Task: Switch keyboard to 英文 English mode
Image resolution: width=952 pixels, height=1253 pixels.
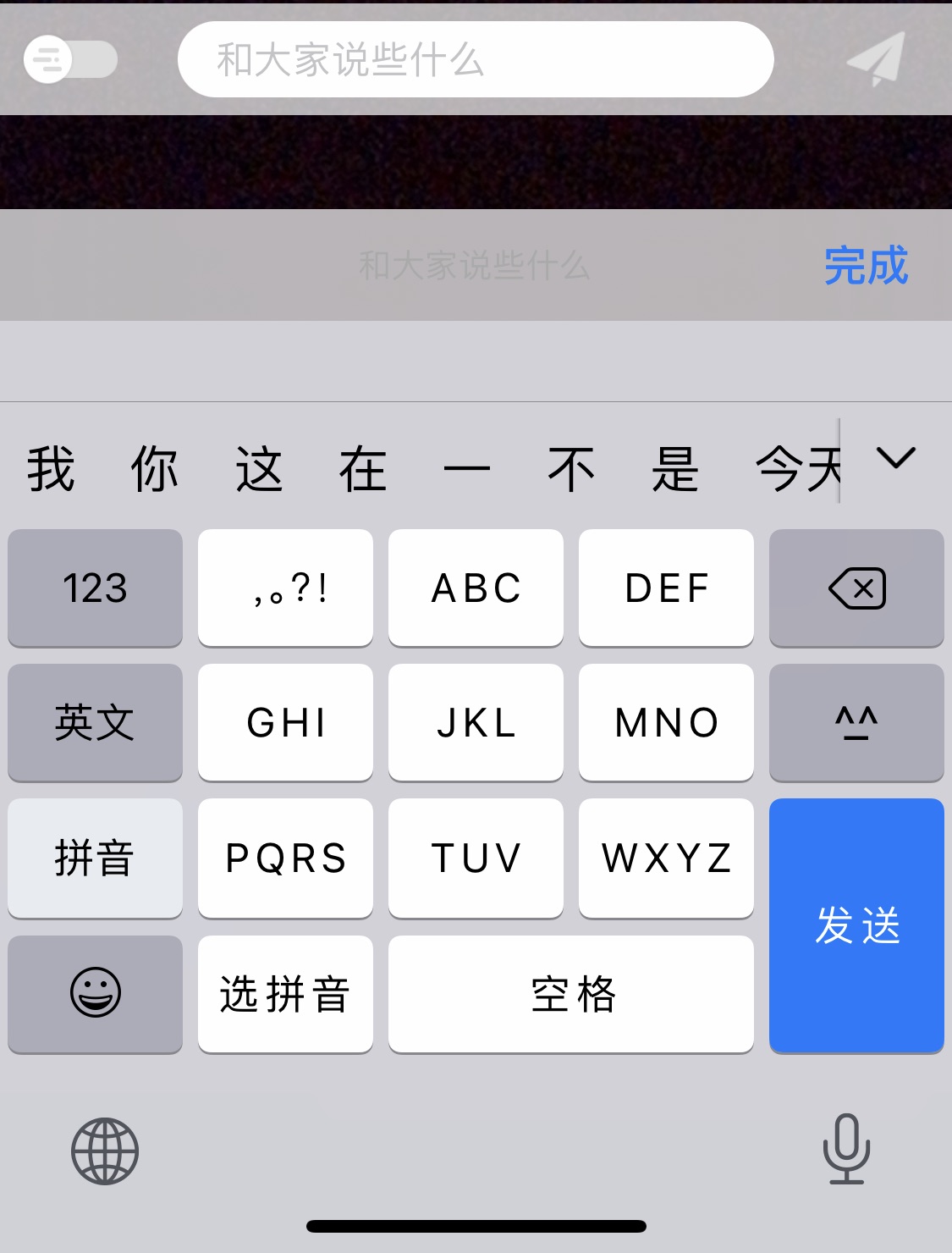Action: [95, 722]
